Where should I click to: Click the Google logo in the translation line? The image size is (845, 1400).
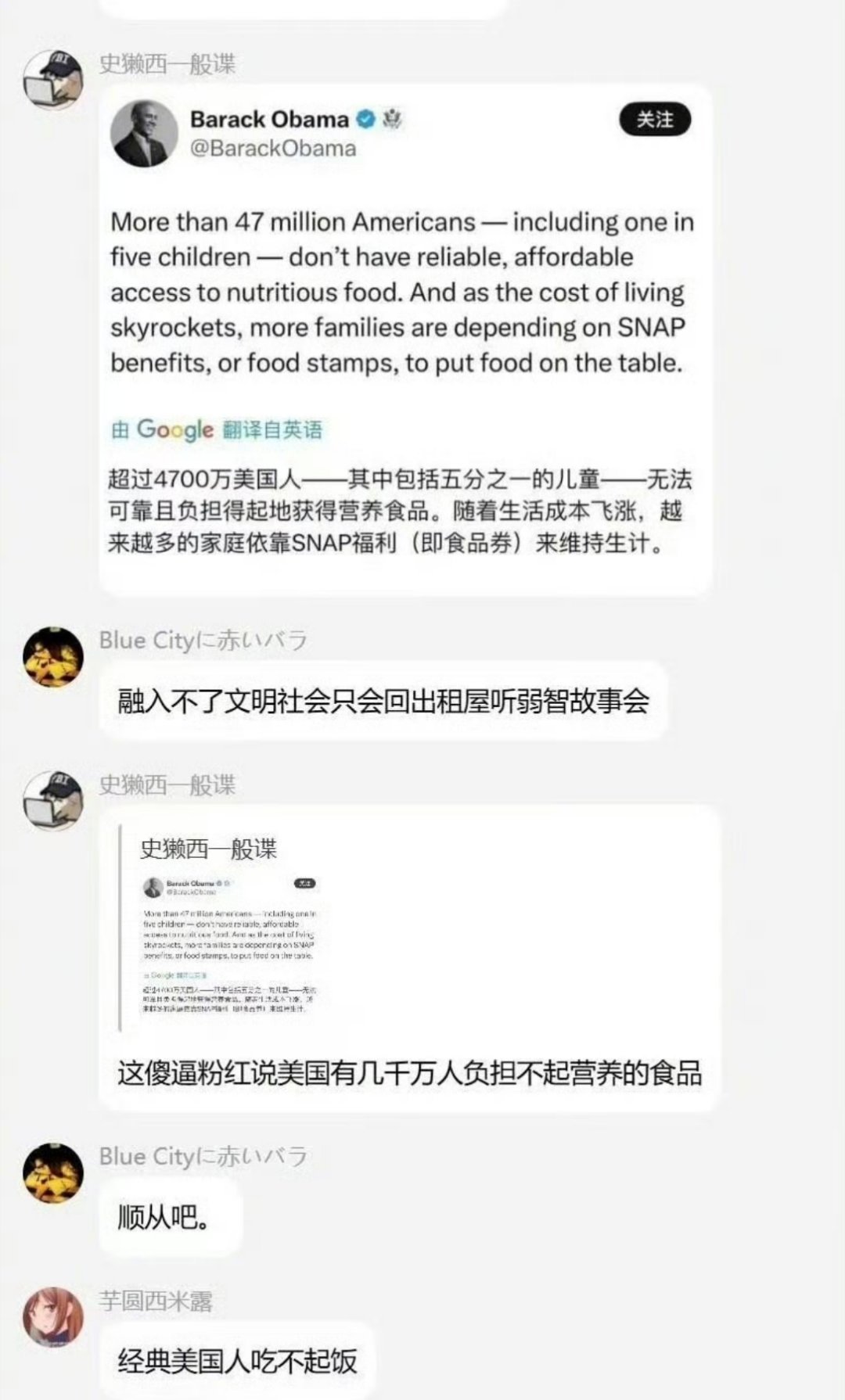point(174,429)
